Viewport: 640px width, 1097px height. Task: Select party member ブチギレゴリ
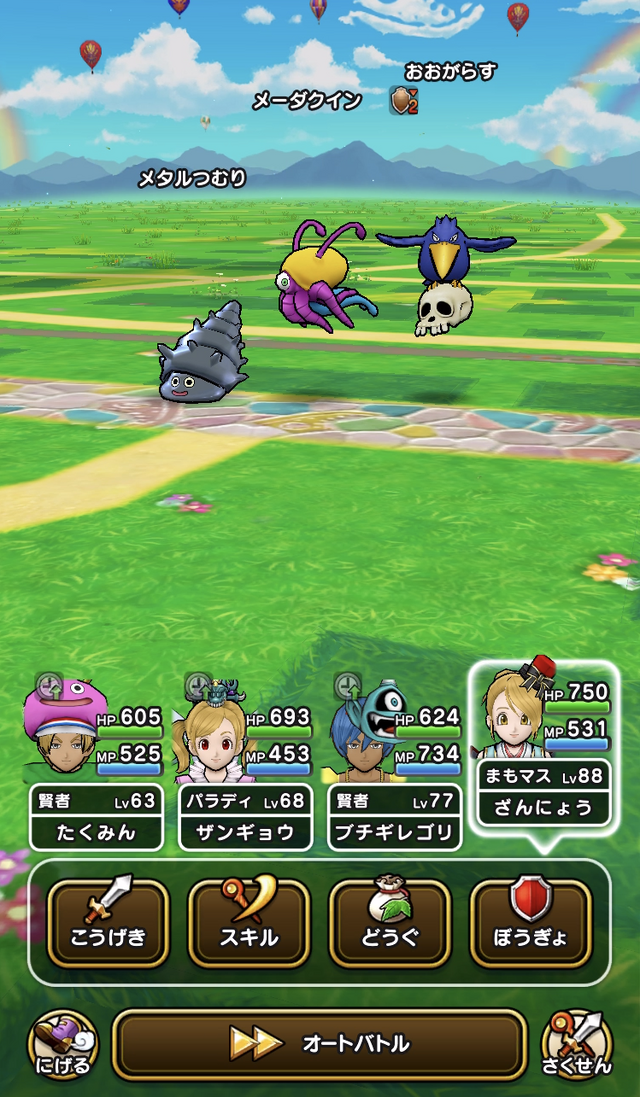tap(394, 760)
